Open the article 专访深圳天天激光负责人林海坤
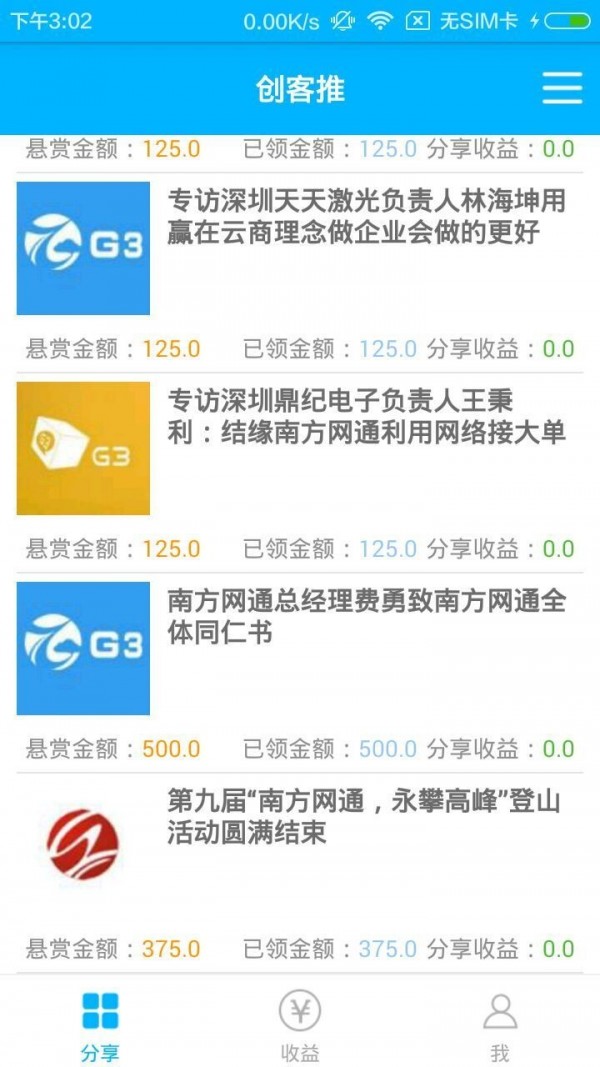The width and height of the screenshot is (600, 1067). tap(366, 217)
